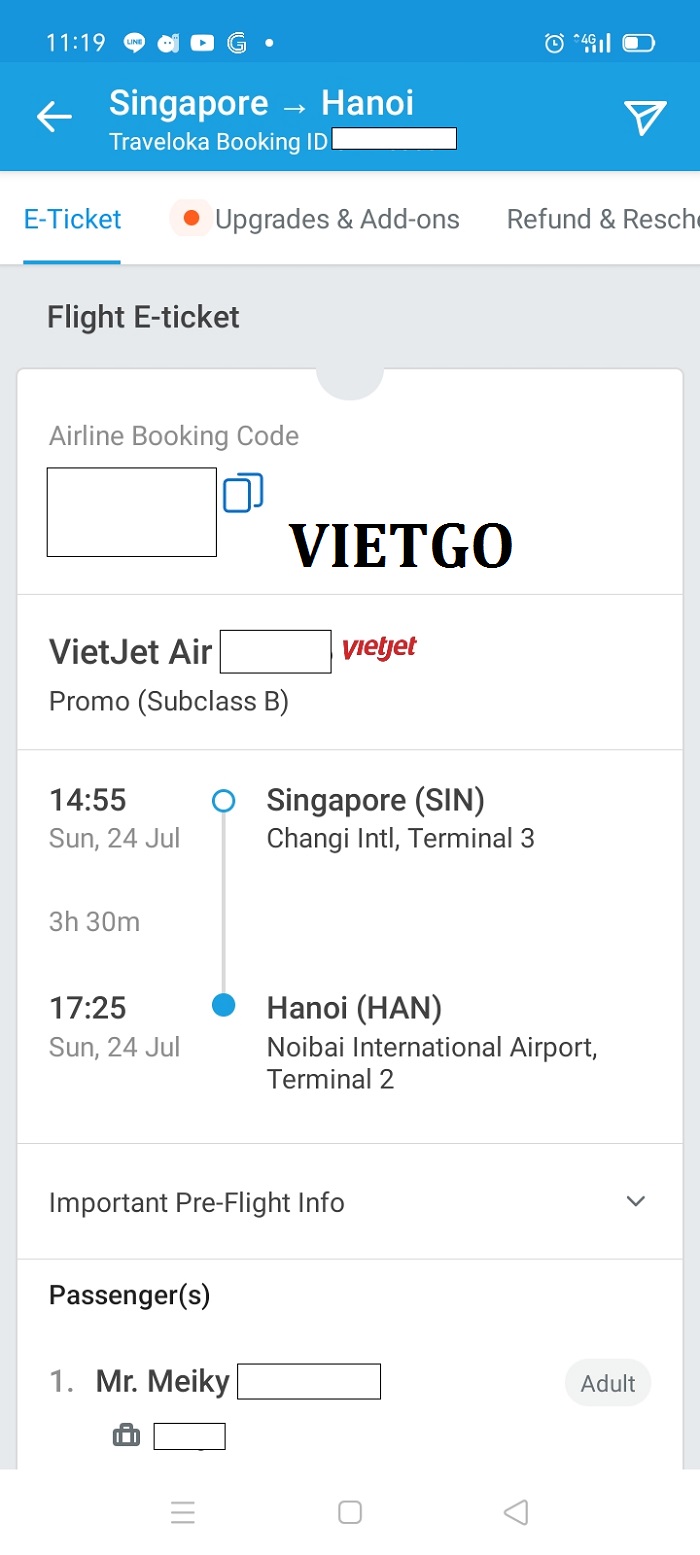This screenshot has width=700, height=1555.
Task: Go back using the header arrow
Action: (54, 117)
